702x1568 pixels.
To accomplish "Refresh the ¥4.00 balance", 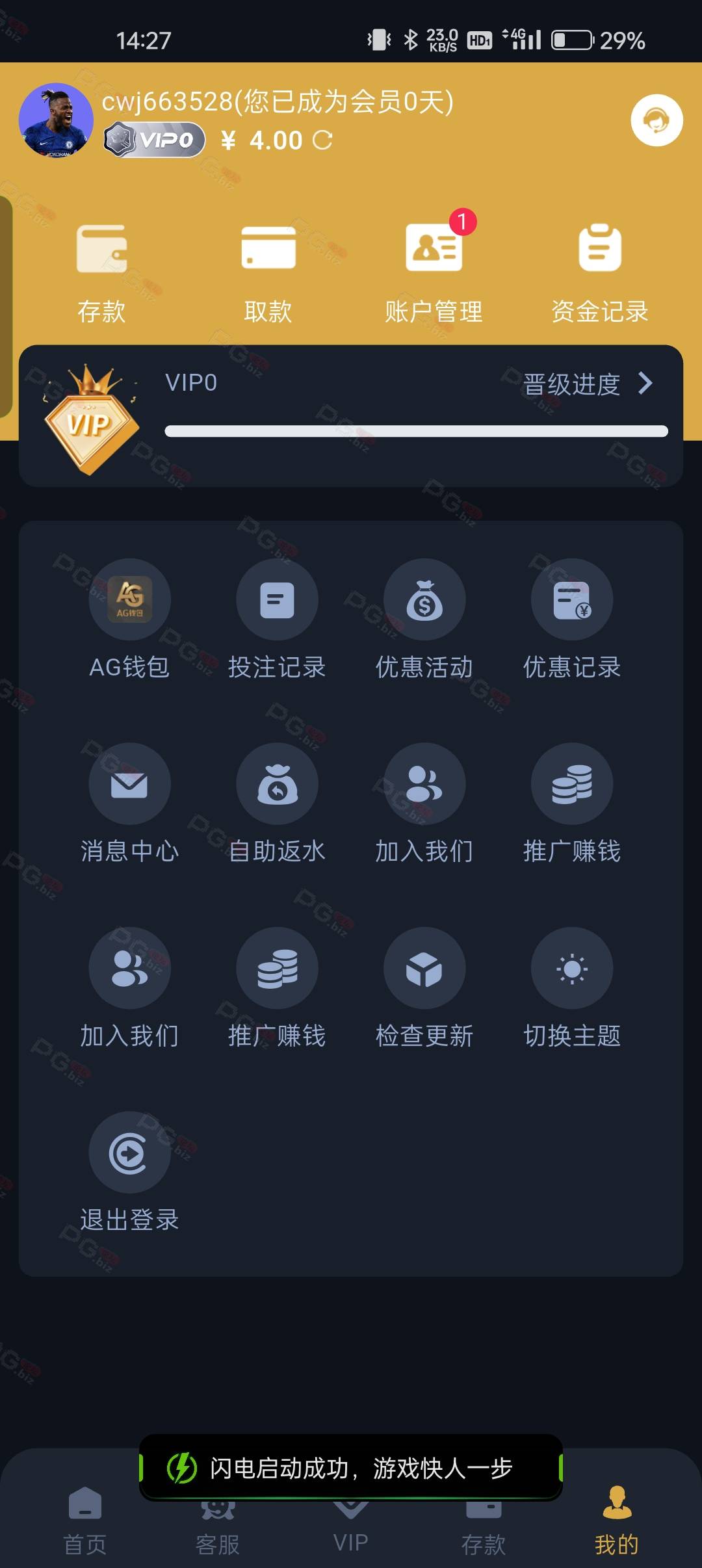I will pos(322,140).
